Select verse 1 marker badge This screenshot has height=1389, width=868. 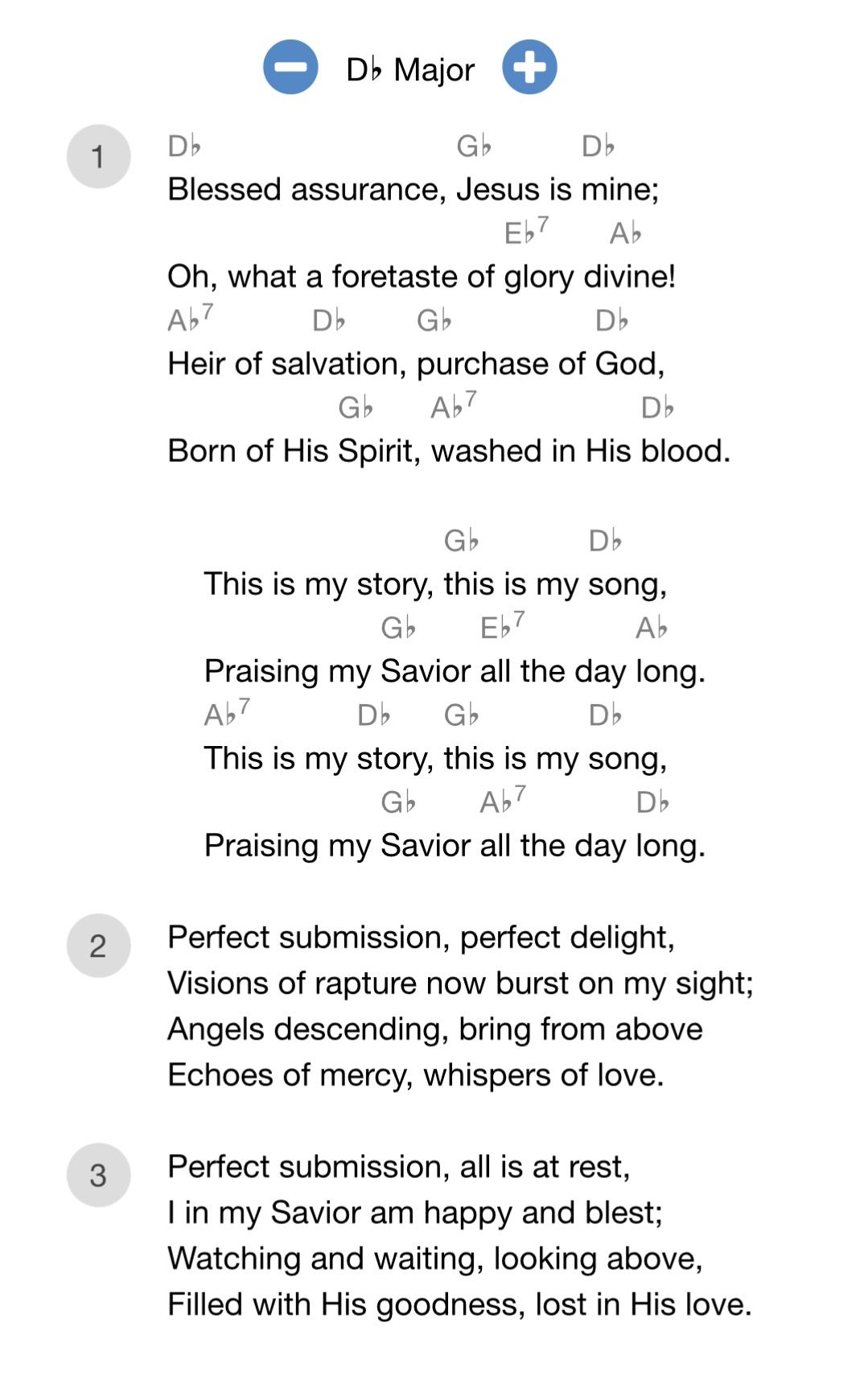coord(99,155)
